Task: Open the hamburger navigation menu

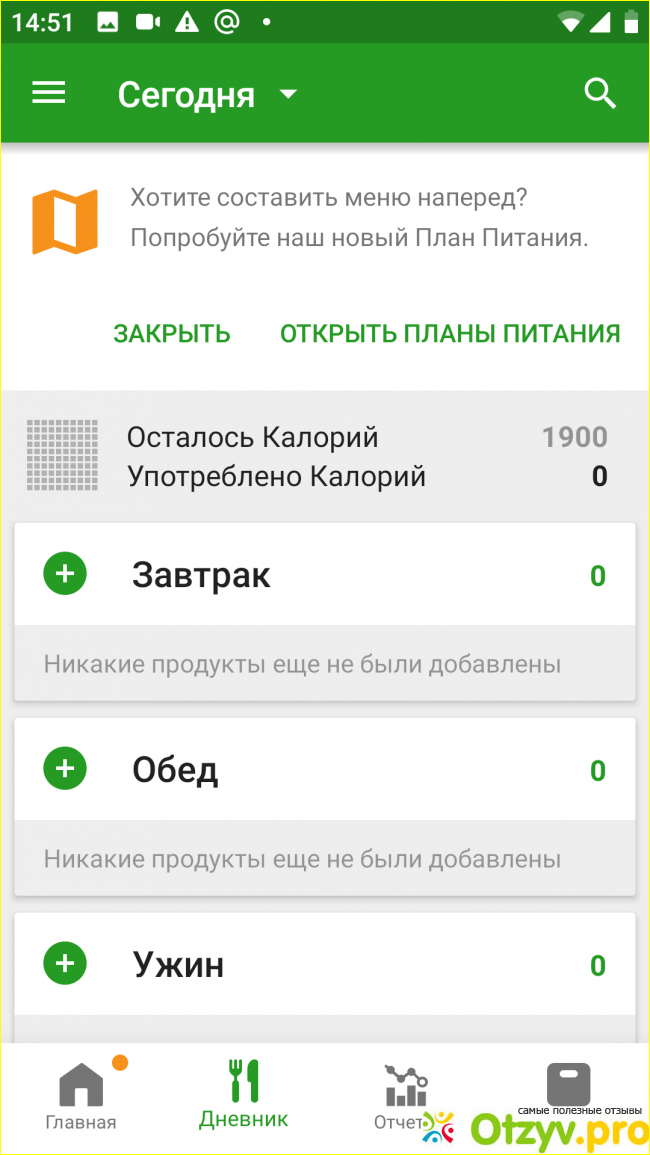Action: tap(49, 93)
